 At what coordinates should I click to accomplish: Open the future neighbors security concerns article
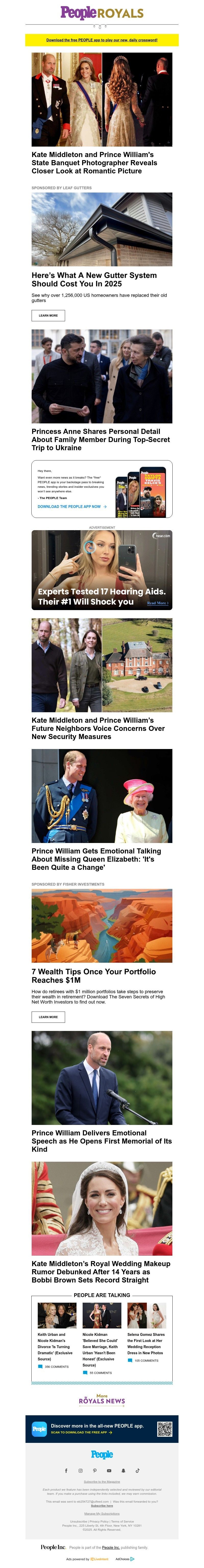coord(98,728)
